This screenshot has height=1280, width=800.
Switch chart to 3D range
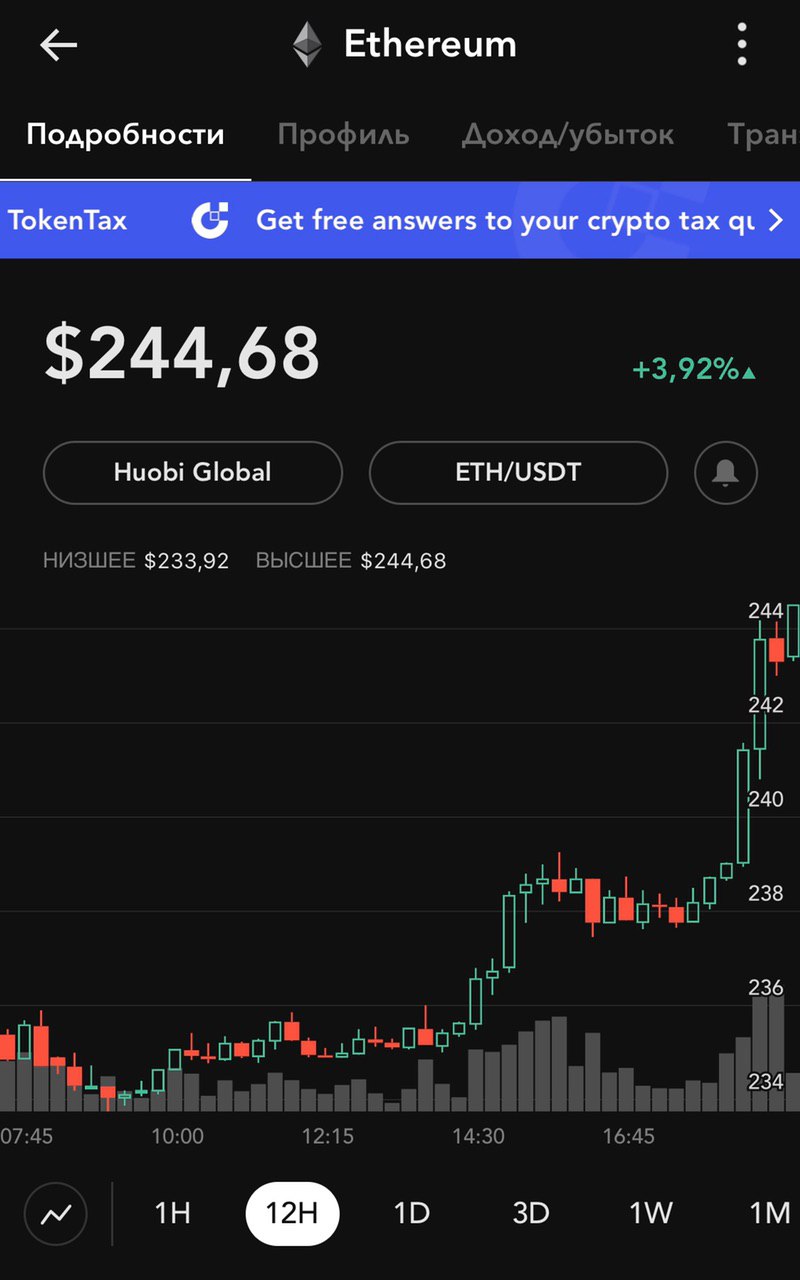tap(531, 1214)
